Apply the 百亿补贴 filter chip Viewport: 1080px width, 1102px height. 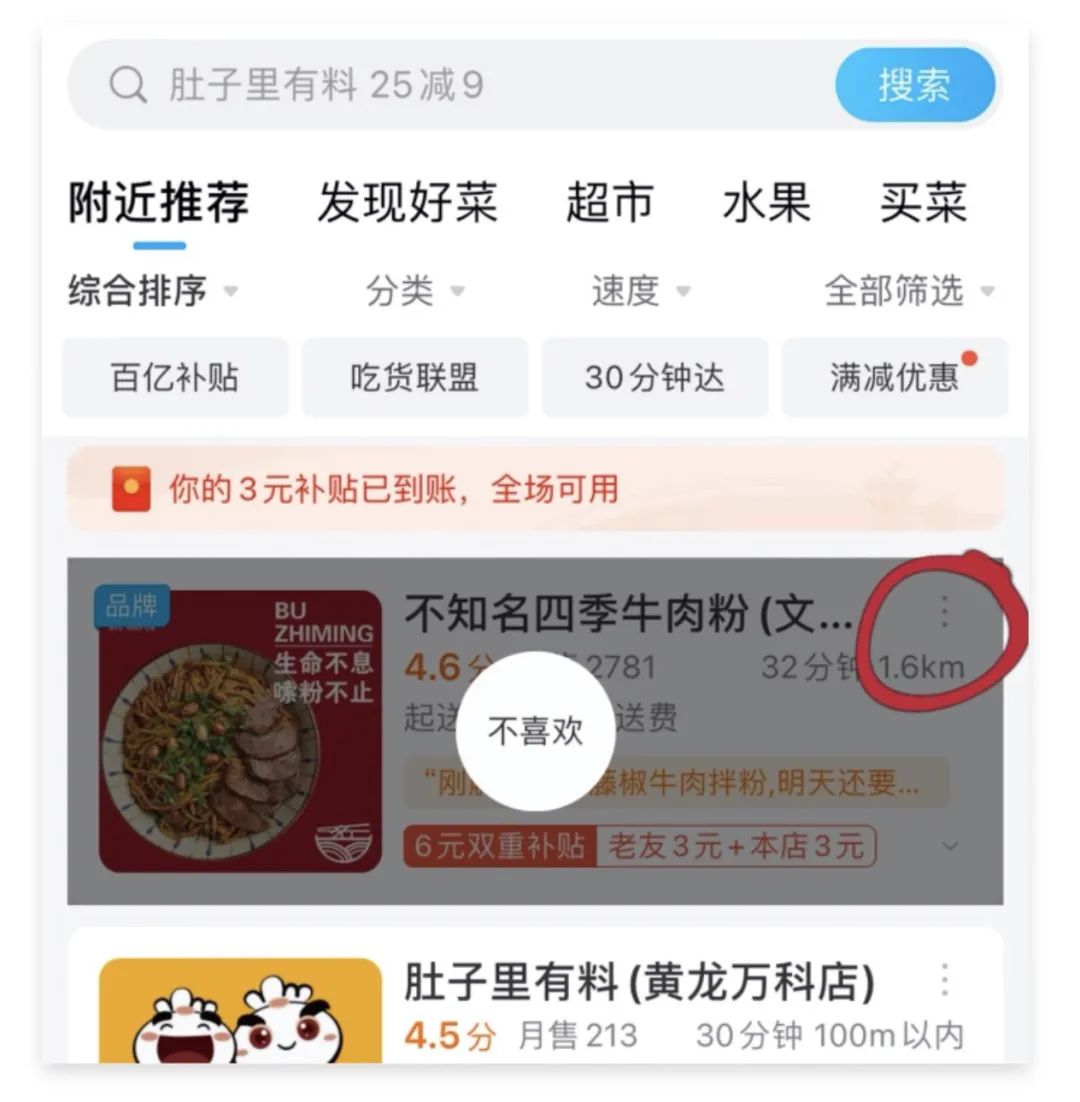(175, 378)
